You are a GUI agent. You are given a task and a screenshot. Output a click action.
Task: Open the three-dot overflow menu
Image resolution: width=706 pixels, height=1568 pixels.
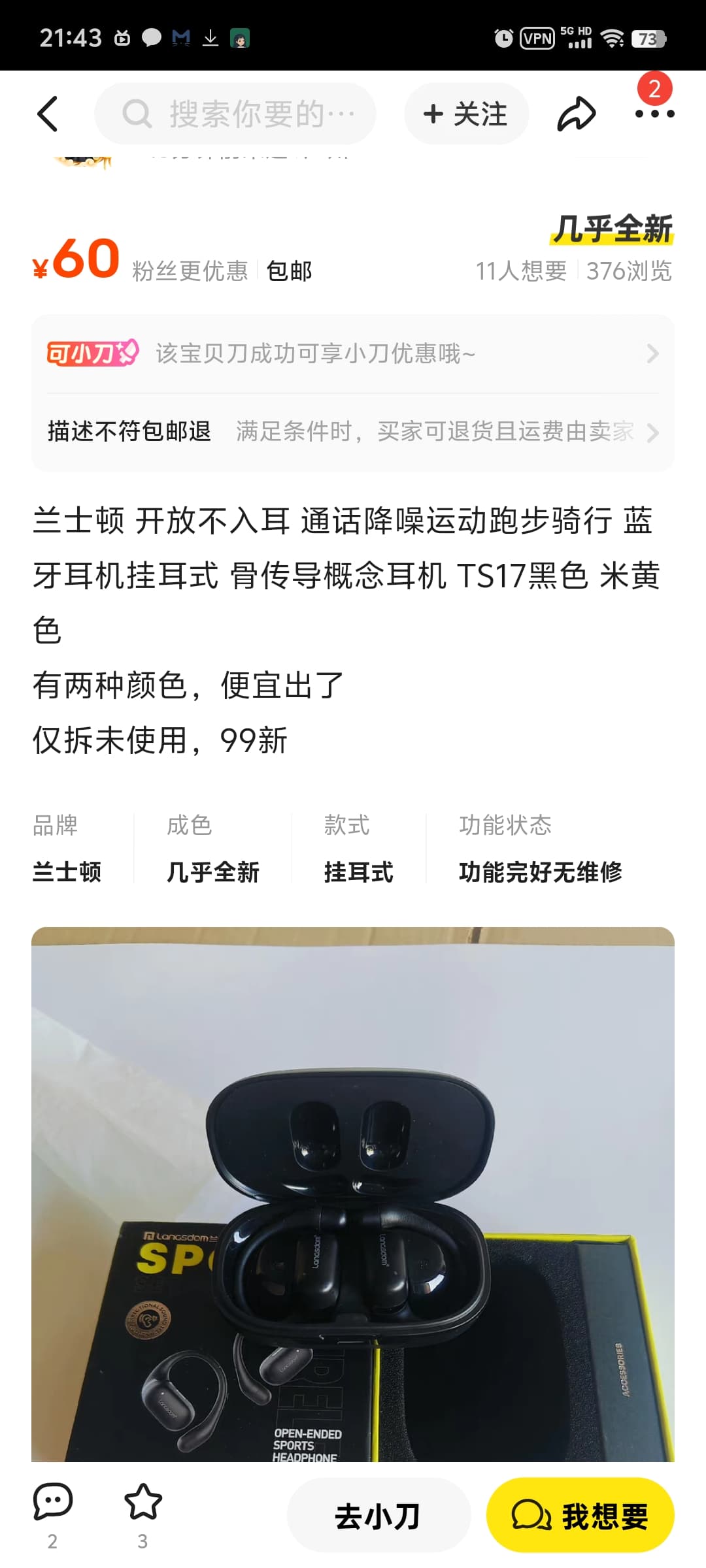(x=654, y=114)
